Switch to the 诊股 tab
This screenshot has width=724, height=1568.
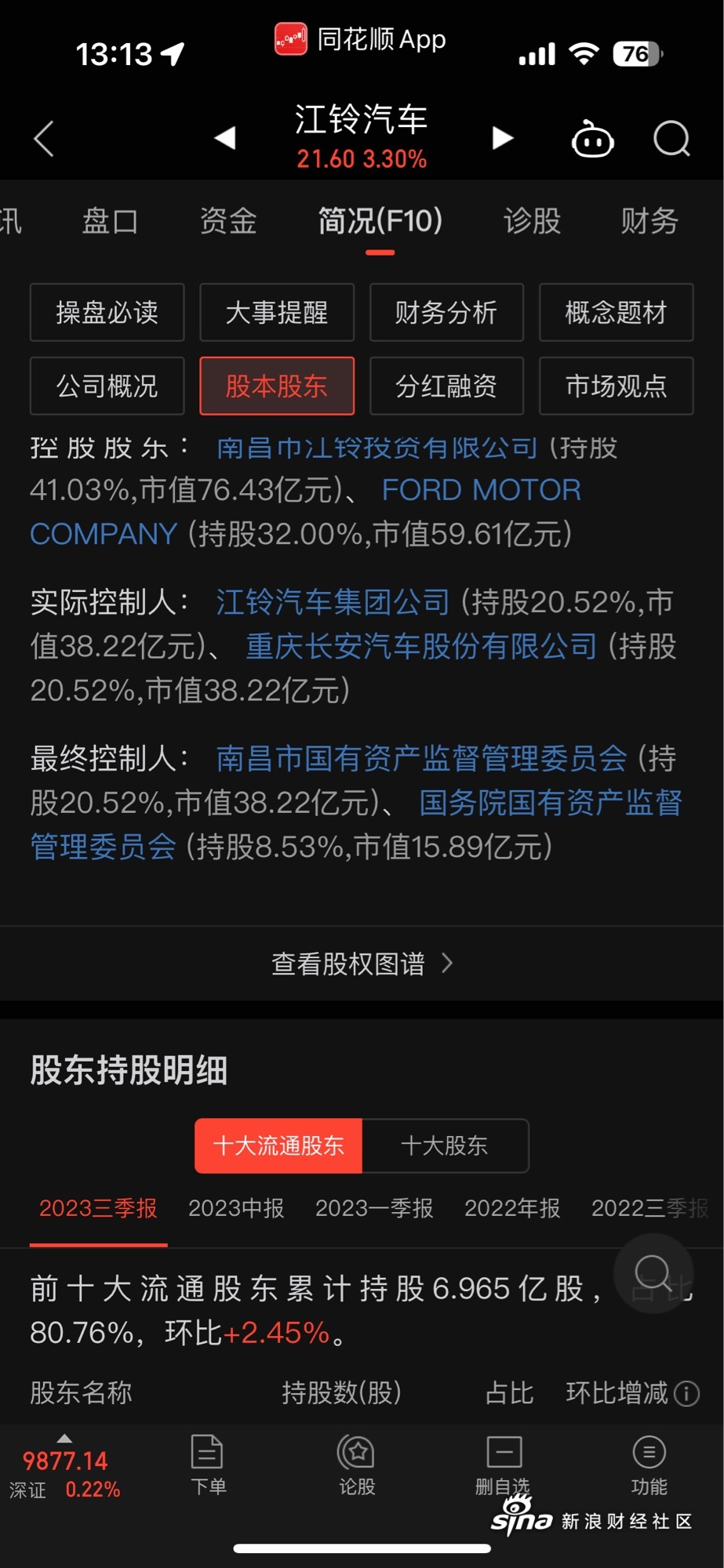(x=532, y=221)
